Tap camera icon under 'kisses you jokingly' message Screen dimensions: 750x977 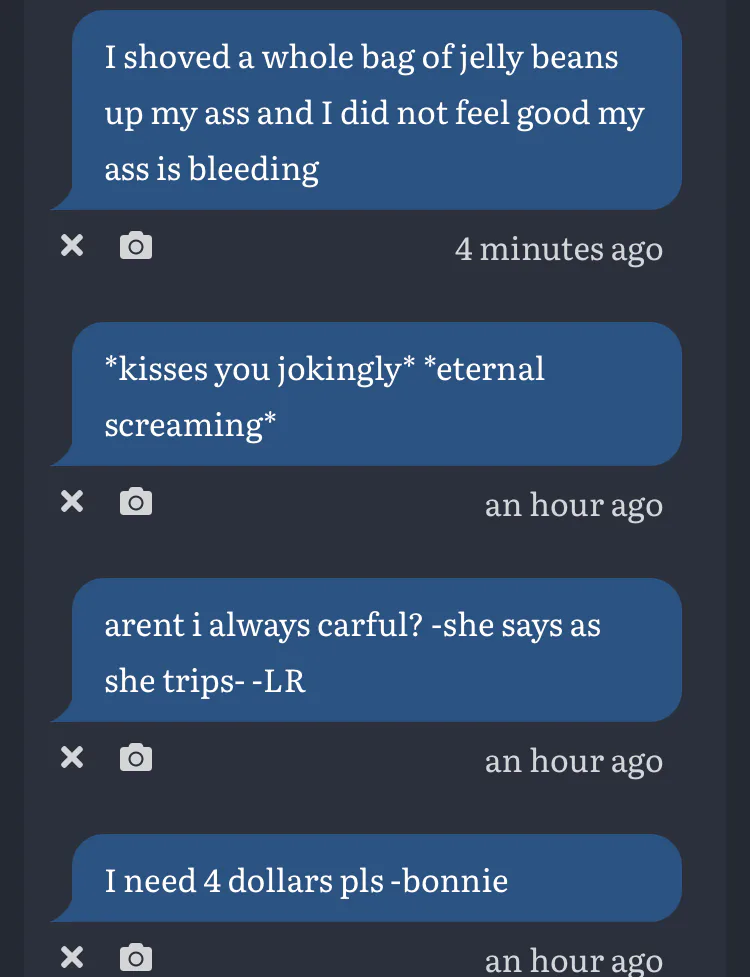tap(136, 501)
